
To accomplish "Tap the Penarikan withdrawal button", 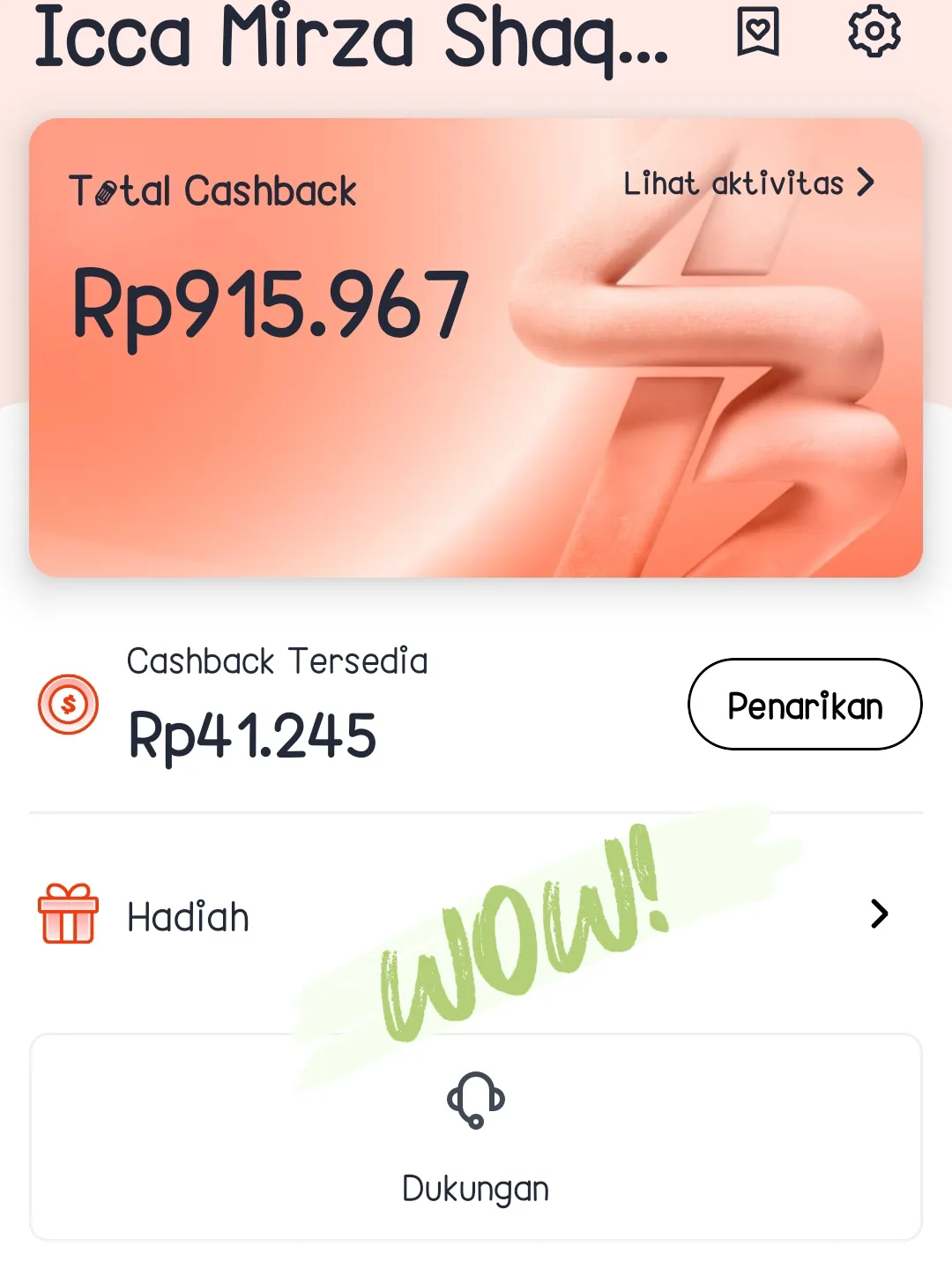I will [x=804, y=705].
